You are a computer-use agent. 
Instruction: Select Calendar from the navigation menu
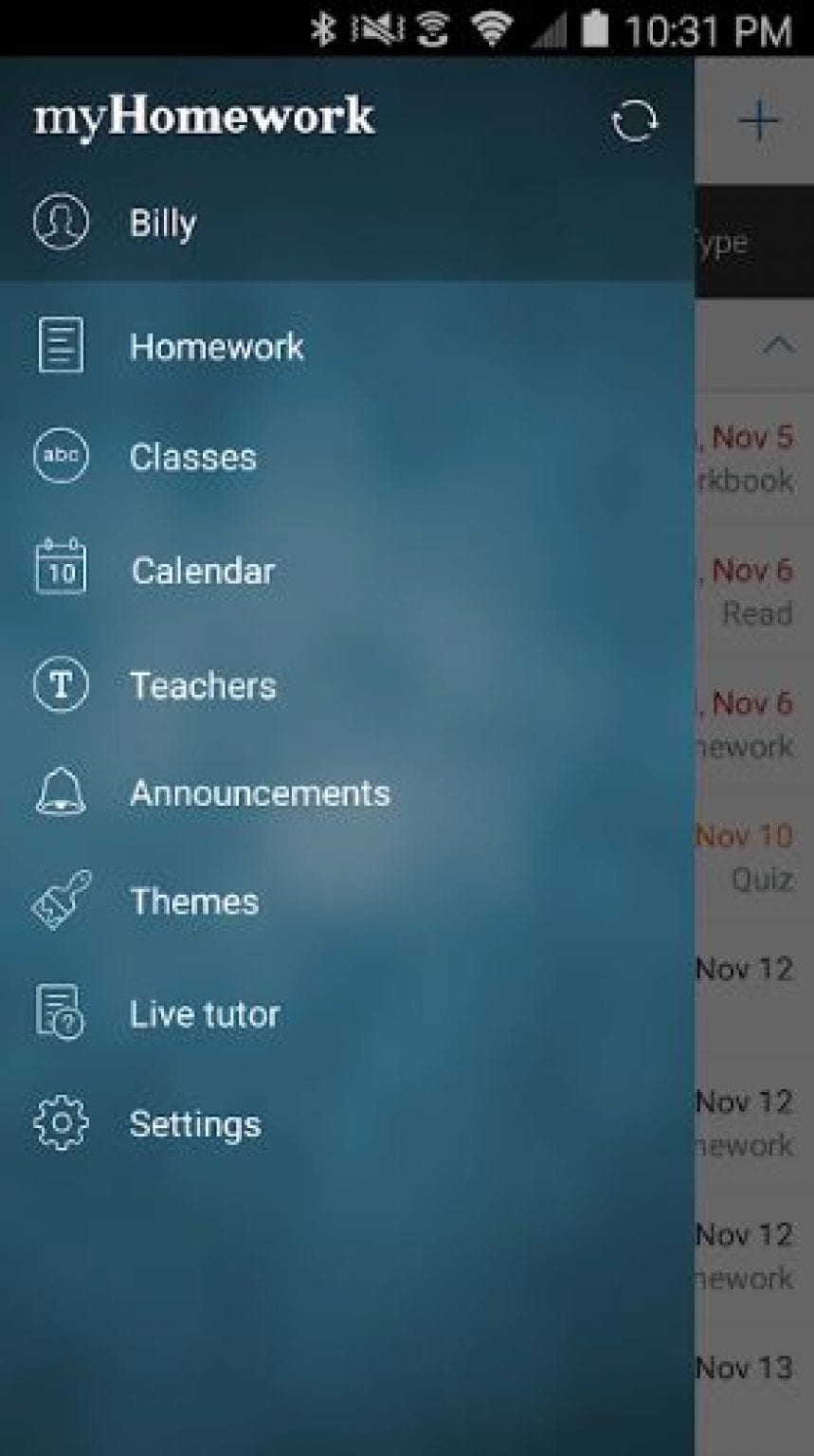point(202,570)
